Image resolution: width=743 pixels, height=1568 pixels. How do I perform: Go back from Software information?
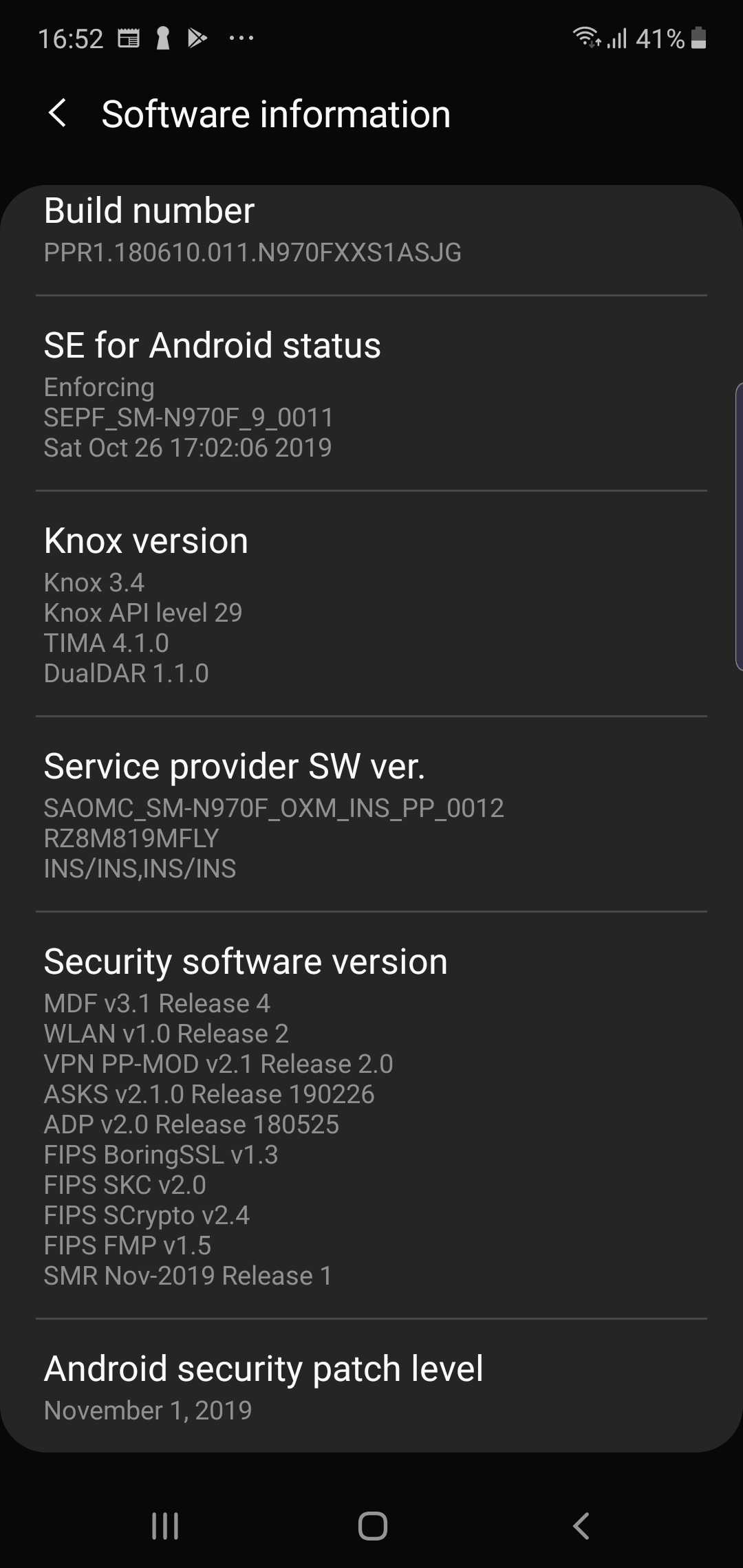(x=58, y=113)
